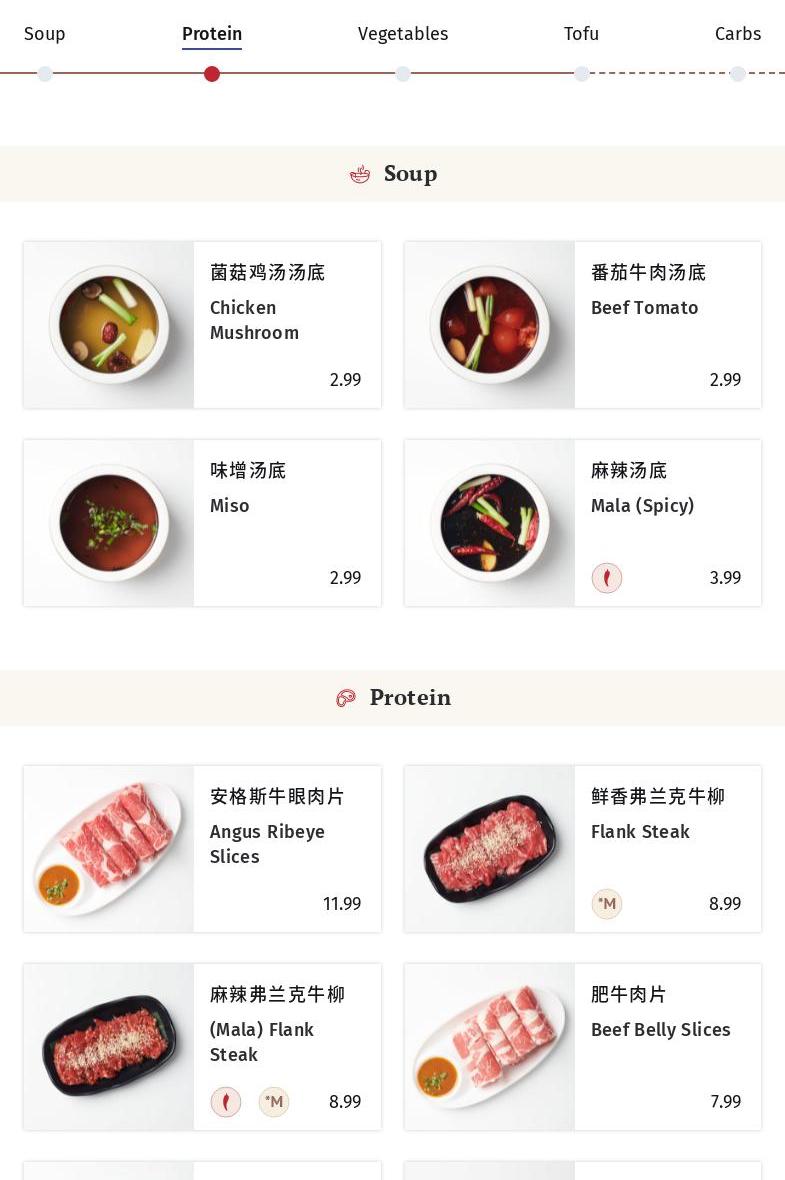View the Beef Belly Slices item
The image size is (785, 1180).
(x=583, y=1047)
